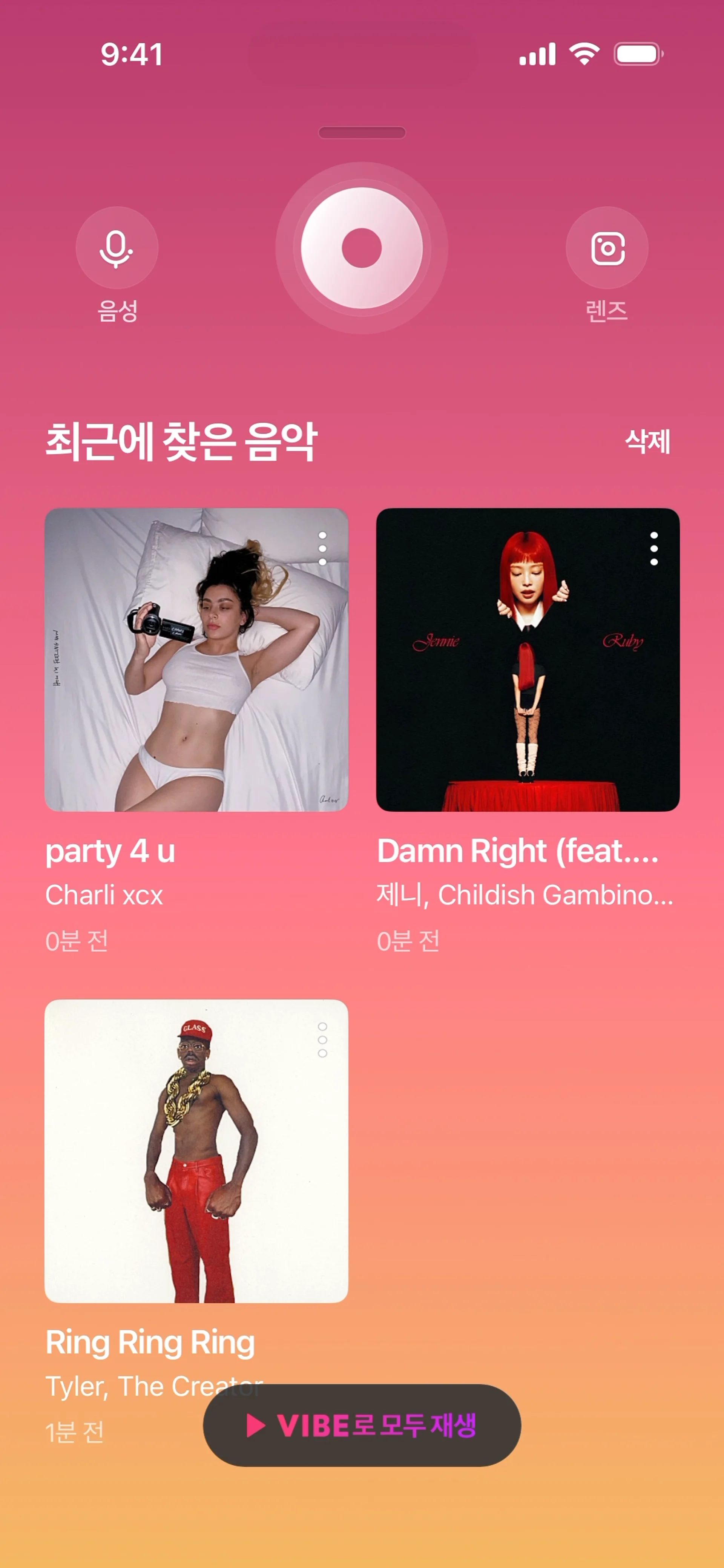Open more options for Ring Ring Ring
This screenshot has height=1568, width=724.
pos(323,1040)
